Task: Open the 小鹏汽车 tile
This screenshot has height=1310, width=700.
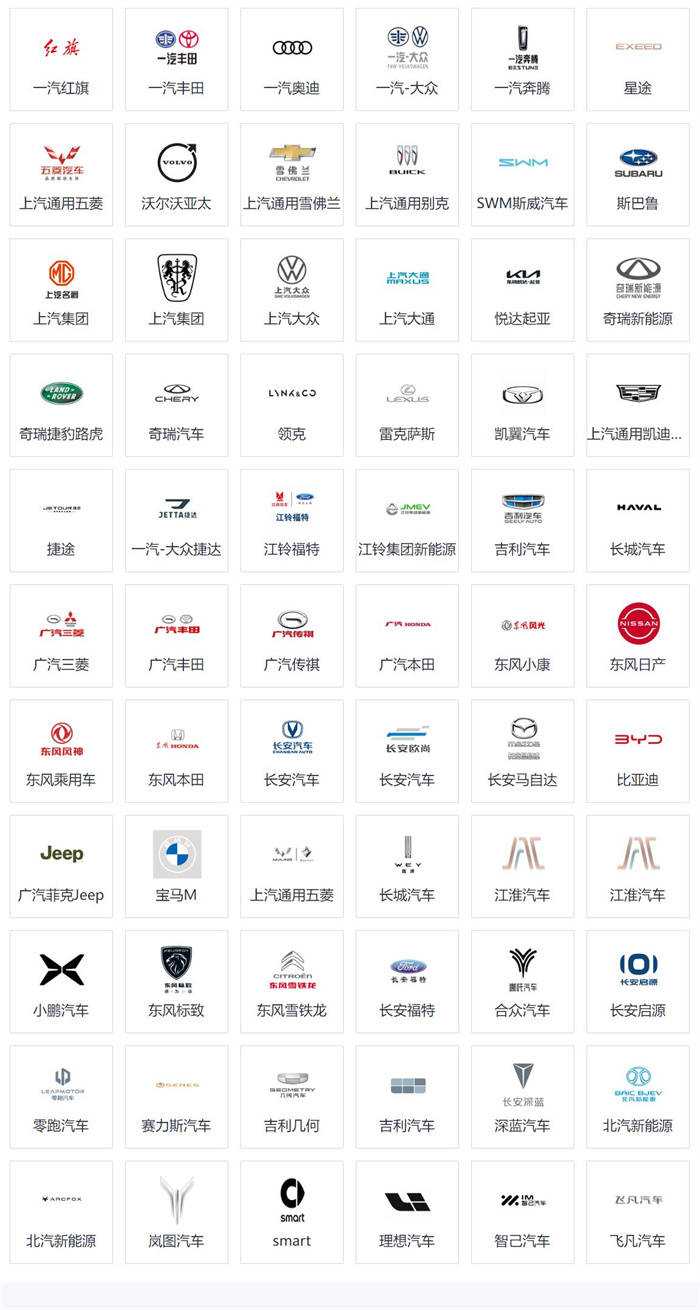Action: 61,982
